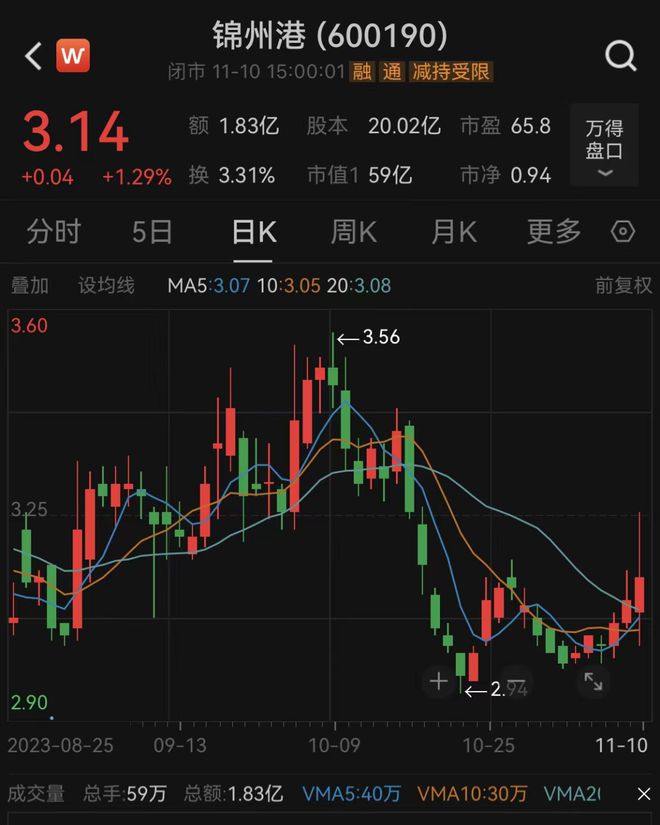Zoom out the K-line chart with minus
660x825 pixels.
point(516,682)
